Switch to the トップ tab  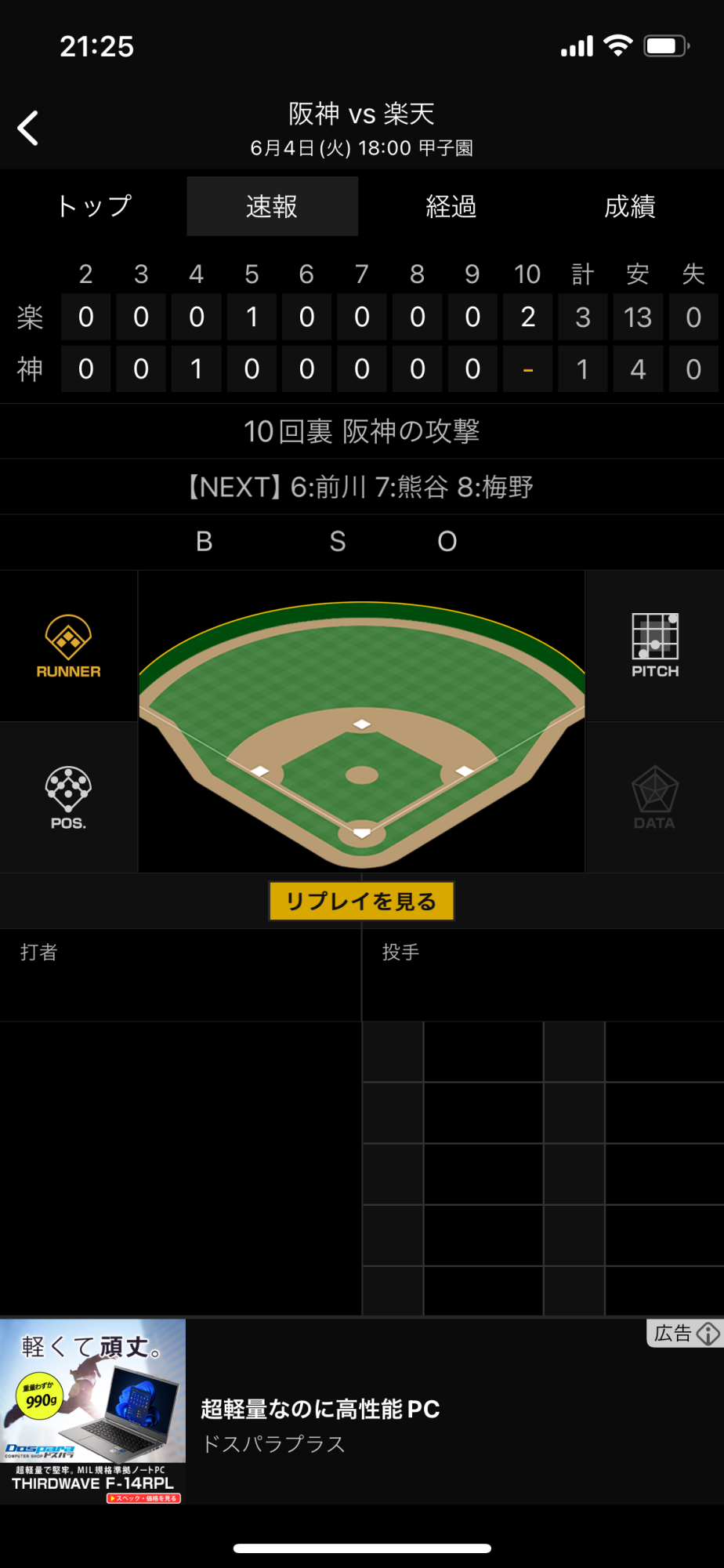94,206
